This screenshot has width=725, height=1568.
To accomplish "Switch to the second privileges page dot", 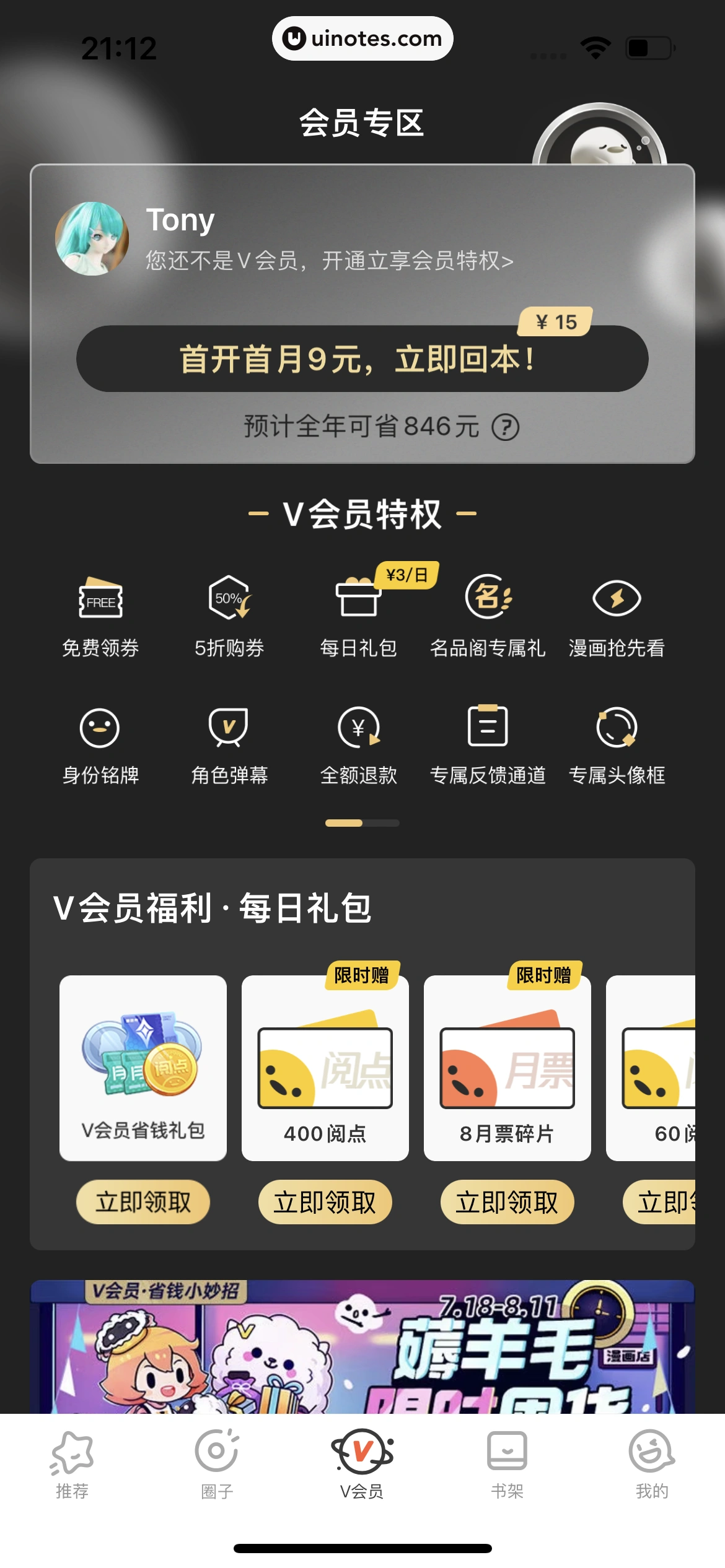I will (x=382, y=824).
